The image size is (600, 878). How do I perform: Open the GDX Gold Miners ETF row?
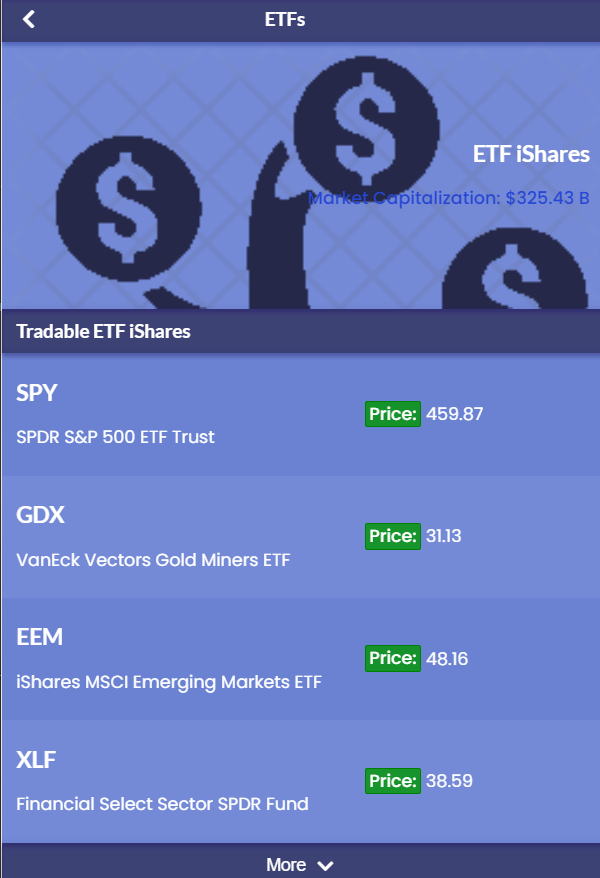(300, 536)
